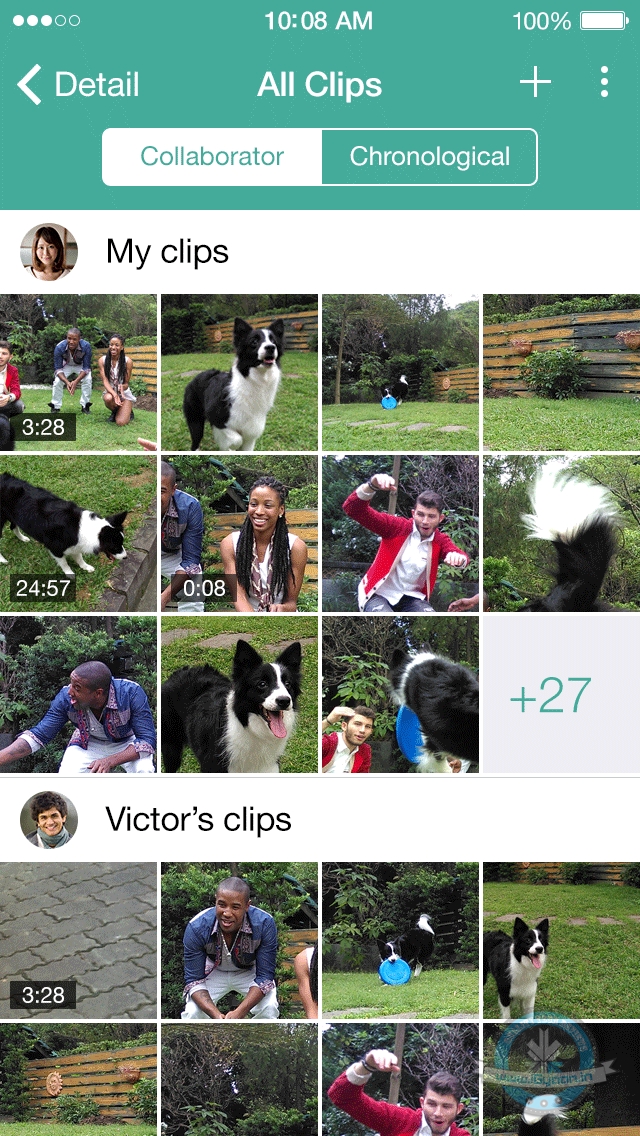
Task: Open the overflow menu
Action: 604,83
